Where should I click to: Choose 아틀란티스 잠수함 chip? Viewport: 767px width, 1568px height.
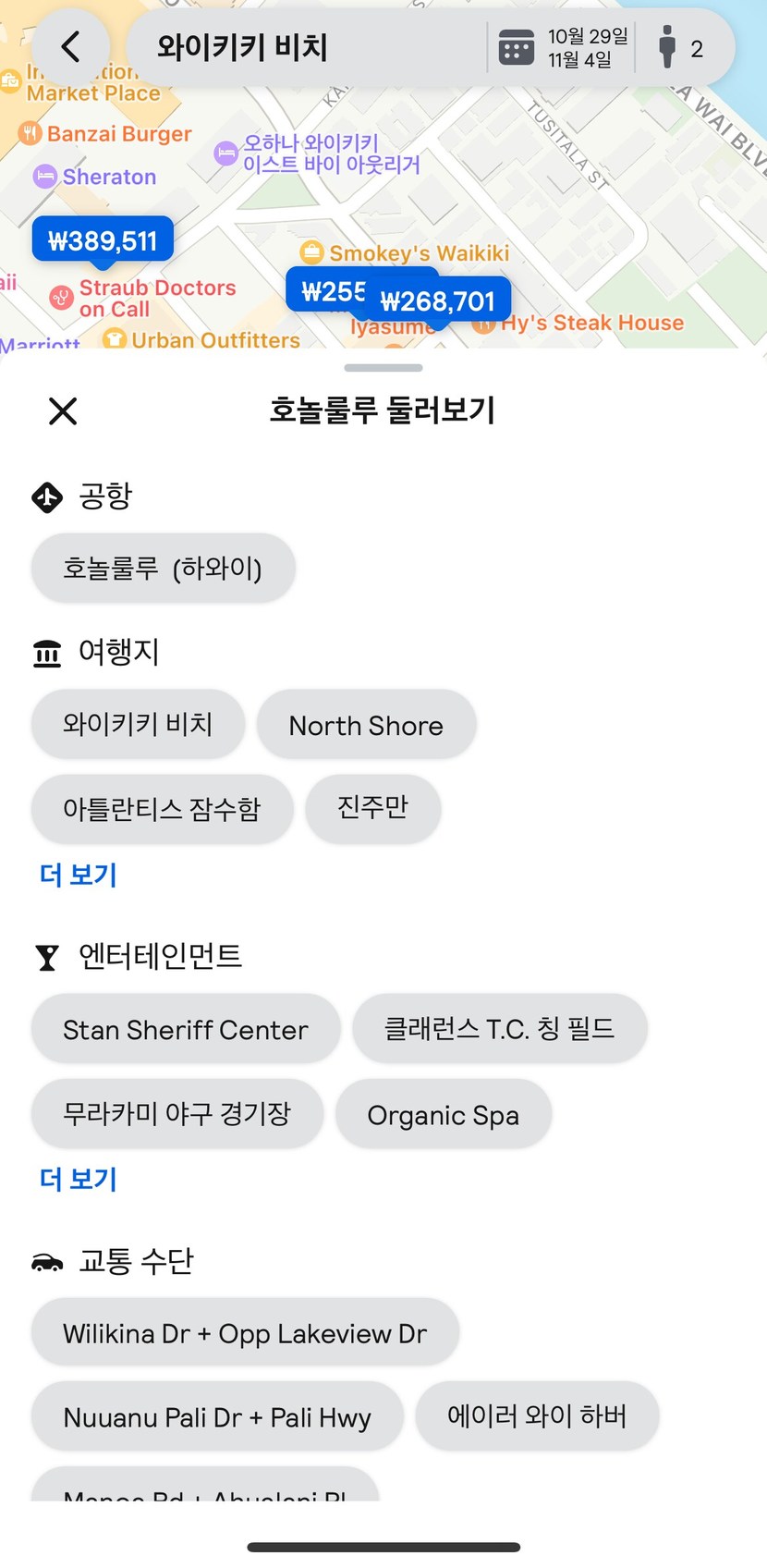click(x=162, y=809)
